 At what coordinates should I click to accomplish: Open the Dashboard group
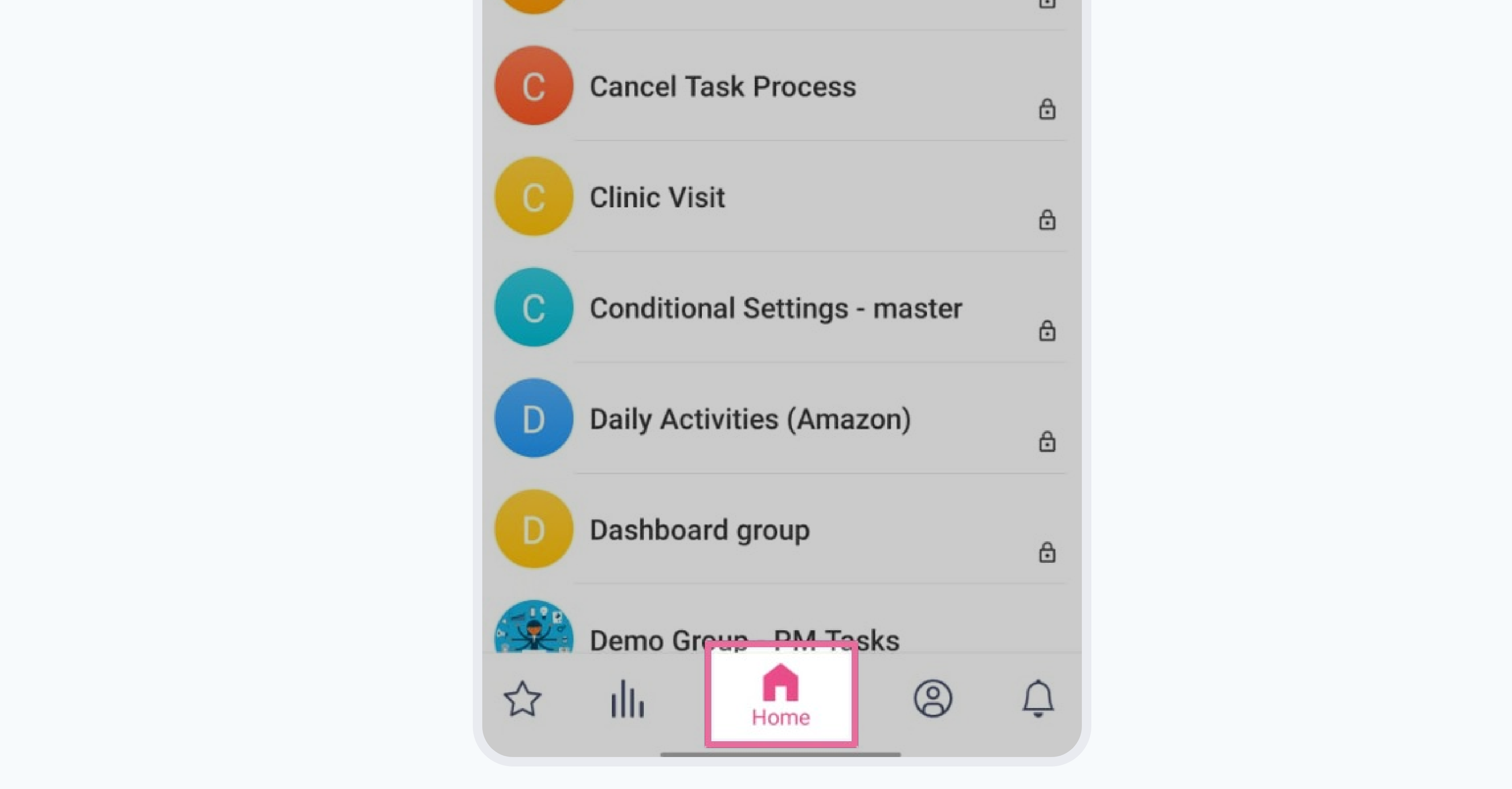(699, 530)
